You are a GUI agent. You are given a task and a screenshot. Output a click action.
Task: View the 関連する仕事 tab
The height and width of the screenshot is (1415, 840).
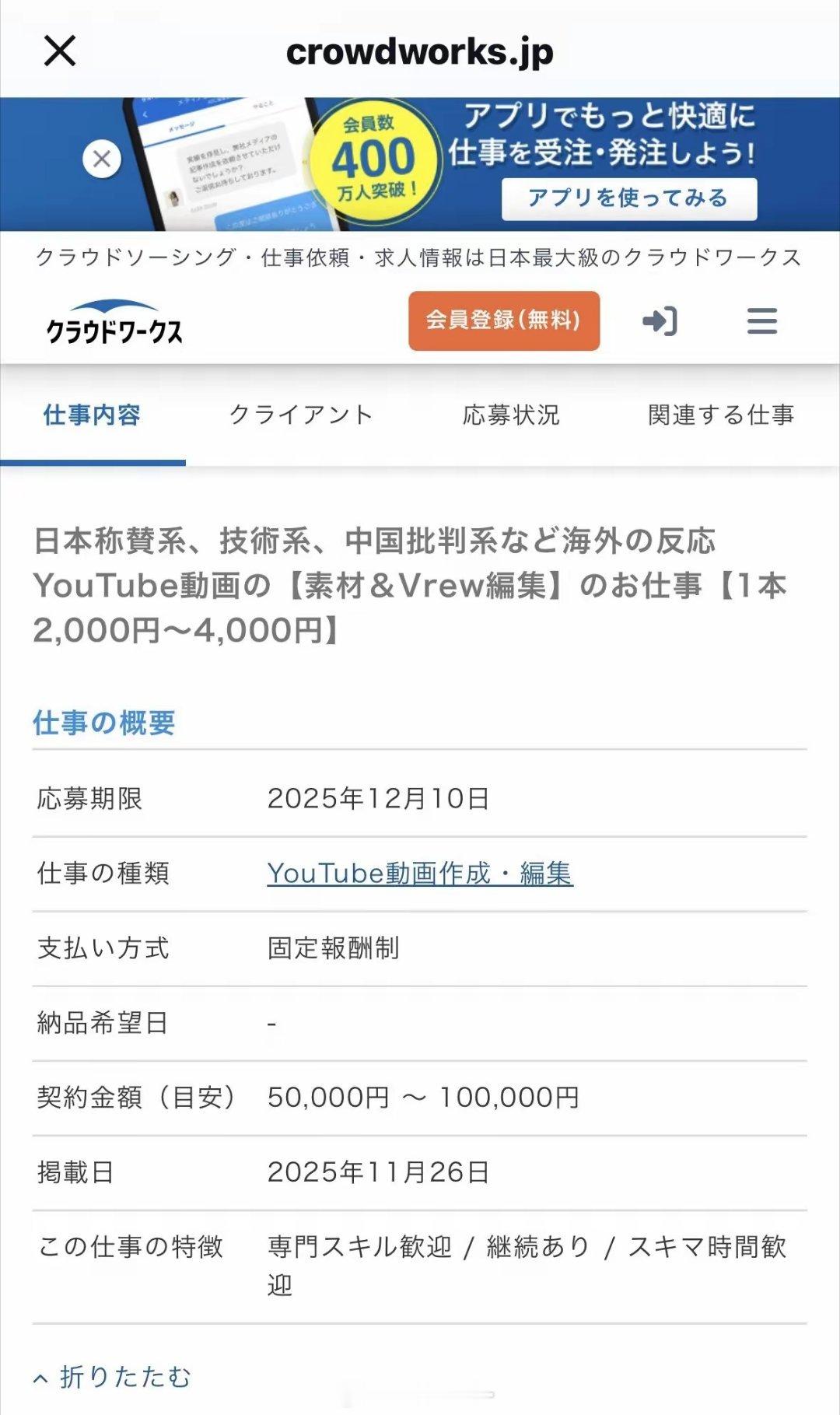coord(719,416)
